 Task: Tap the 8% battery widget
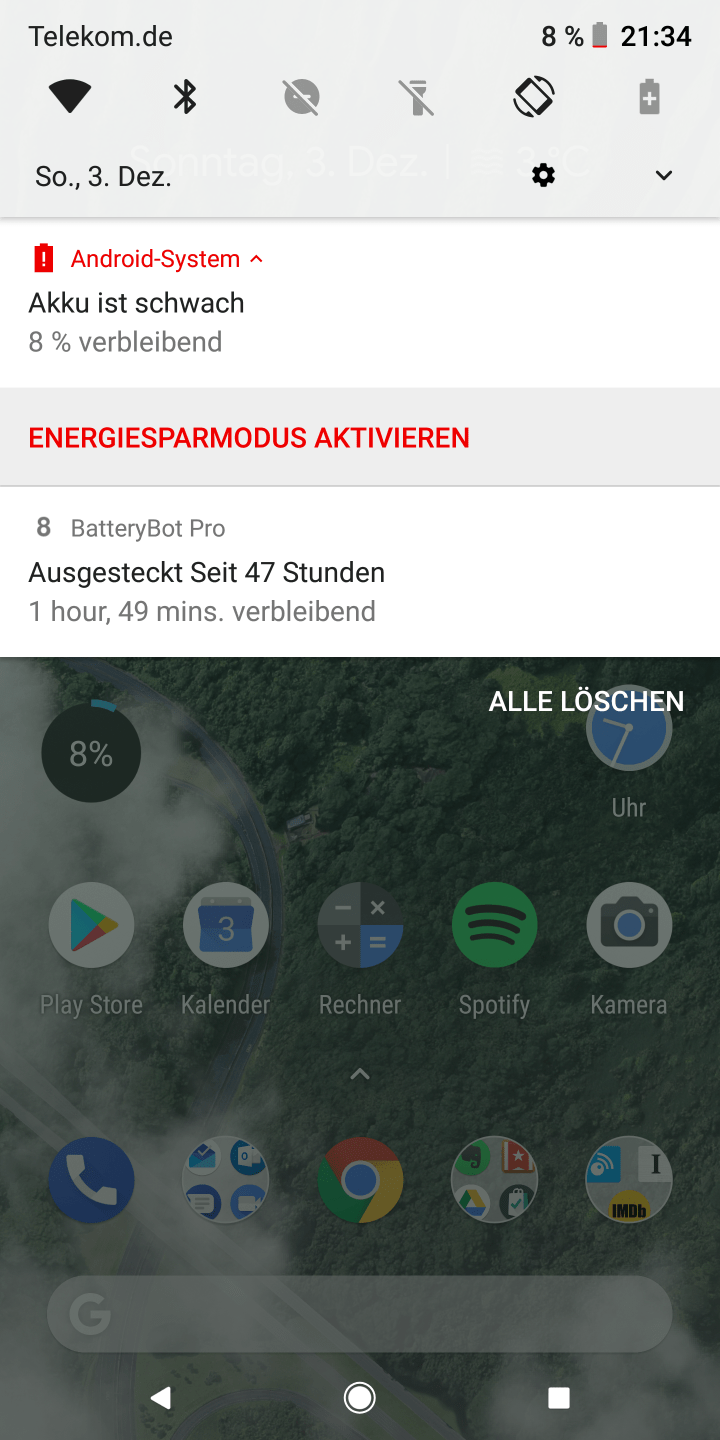(90, 752)
